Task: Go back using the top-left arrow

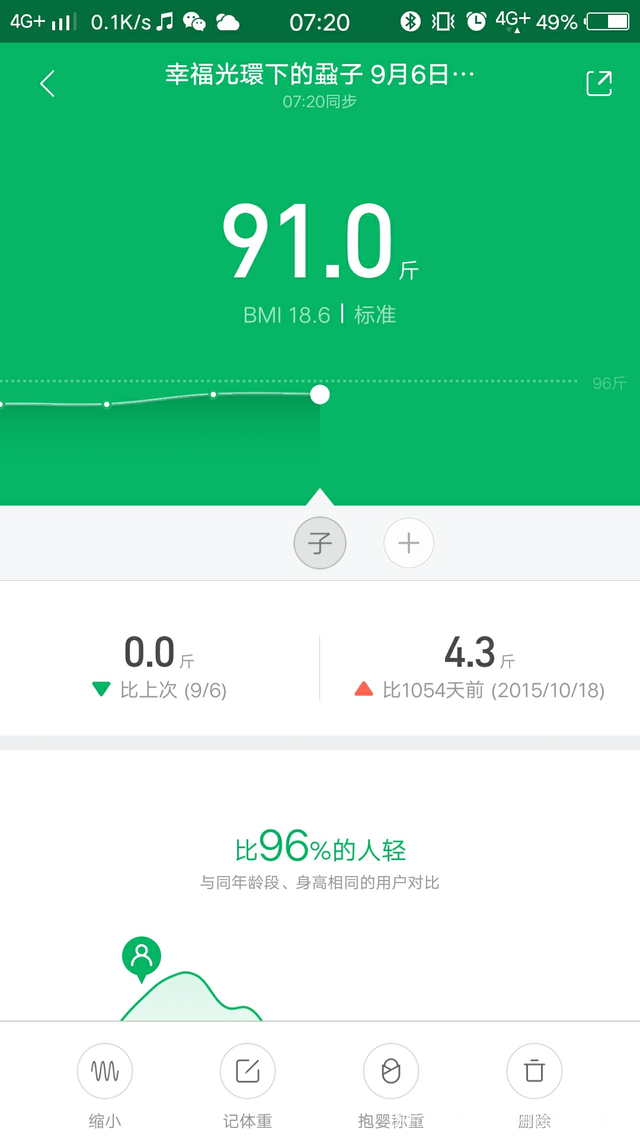Action: point(47,84)
